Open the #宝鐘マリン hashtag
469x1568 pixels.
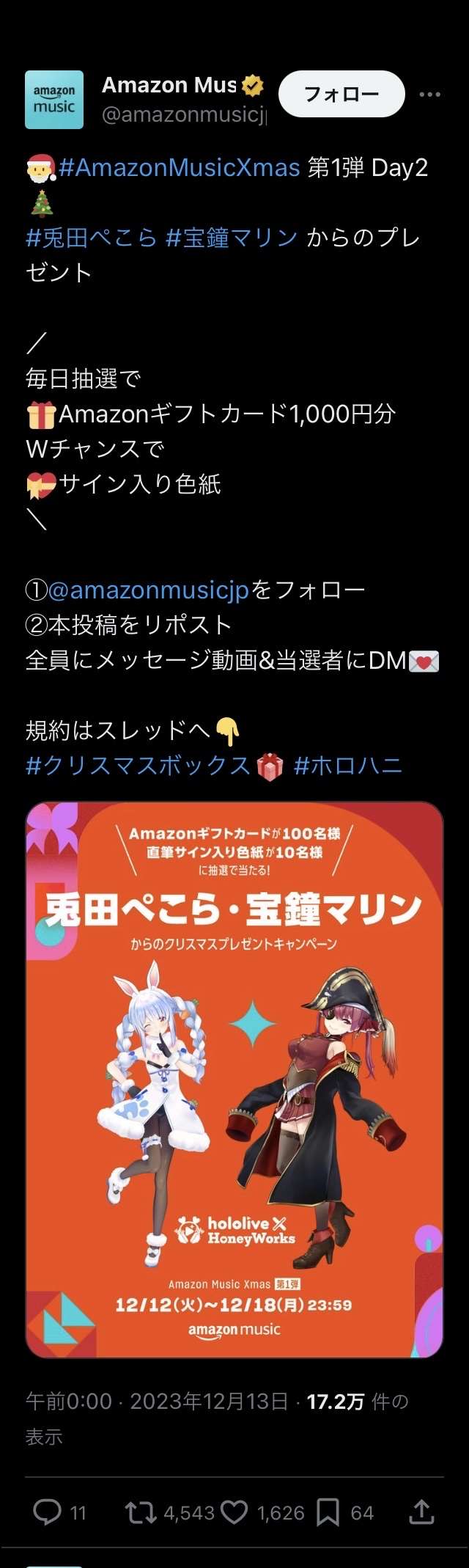click(232, 238)
